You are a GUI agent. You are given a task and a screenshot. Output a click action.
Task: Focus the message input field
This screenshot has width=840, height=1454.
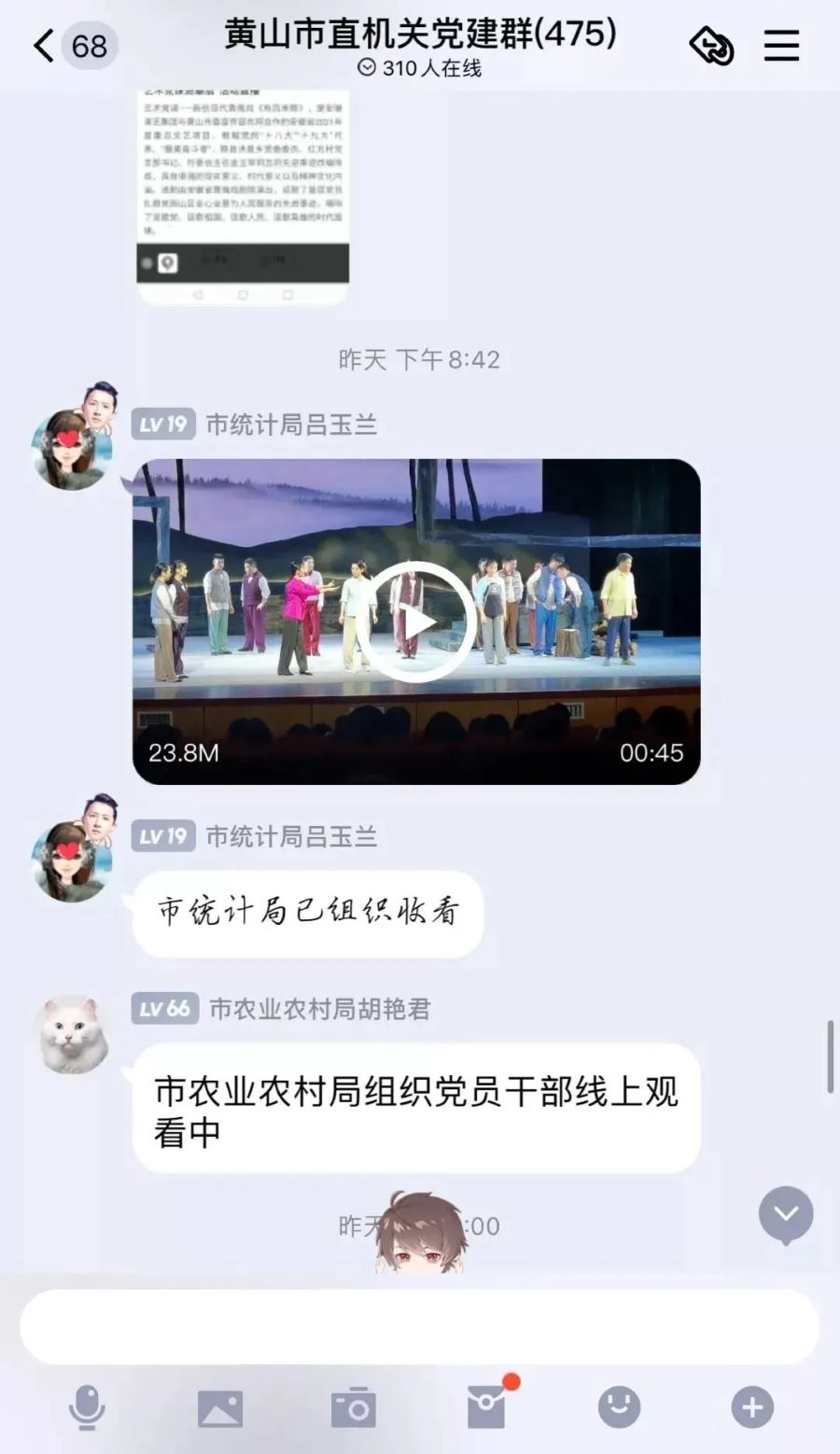point(419,1326)
